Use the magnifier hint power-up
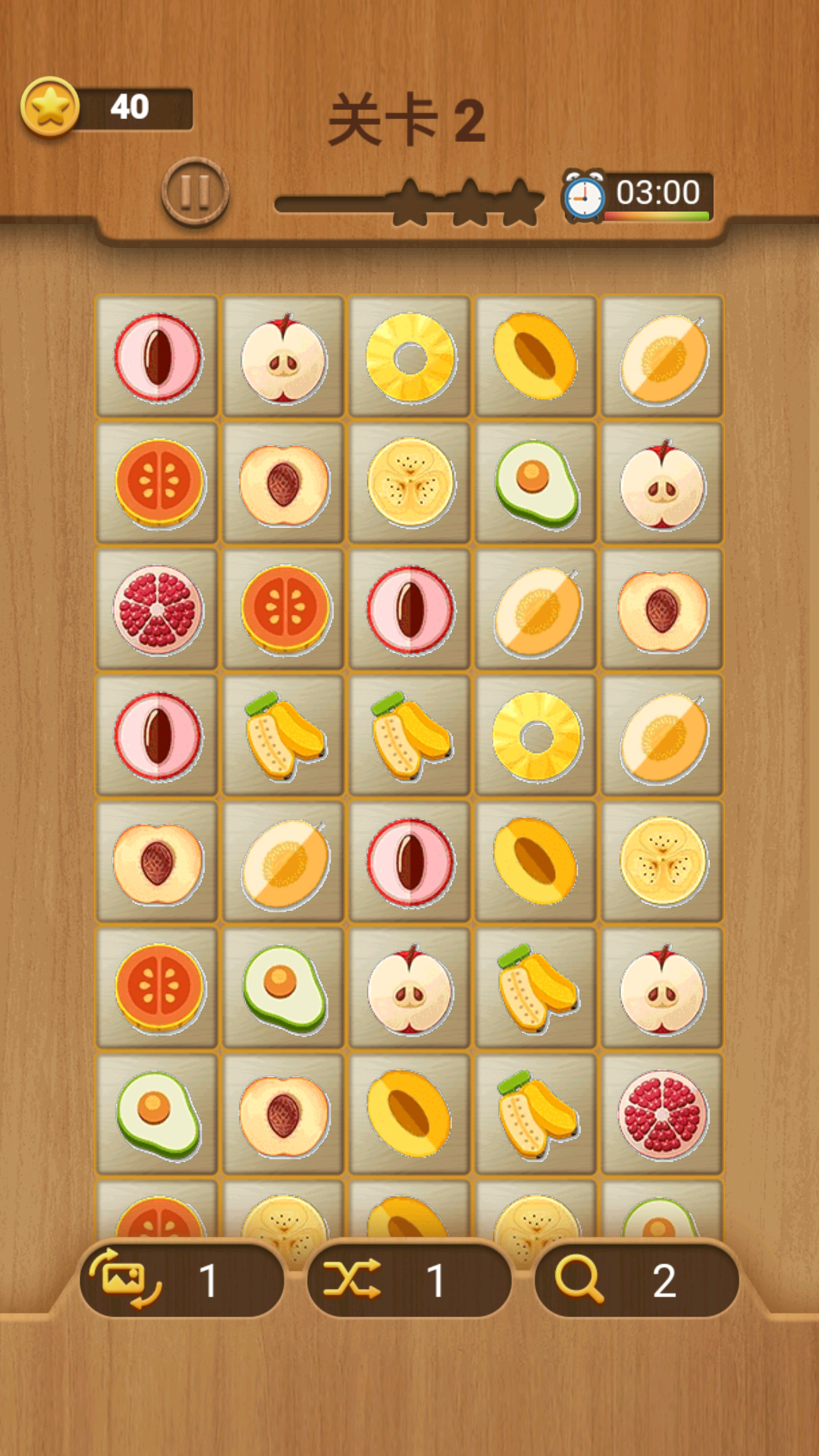This screenshot has width=819, height=1456. [x=636, y=1279]
